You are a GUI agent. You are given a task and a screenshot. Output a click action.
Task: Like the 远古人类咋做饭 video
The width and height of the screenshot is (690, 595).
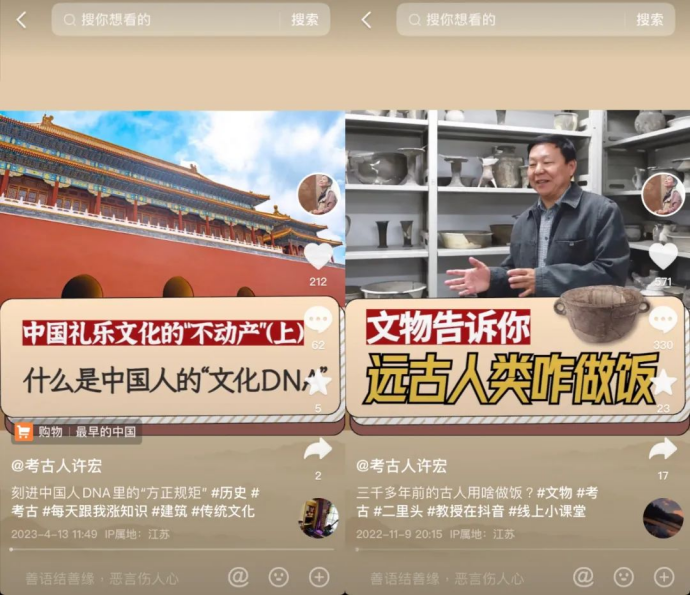click(663, 257)
